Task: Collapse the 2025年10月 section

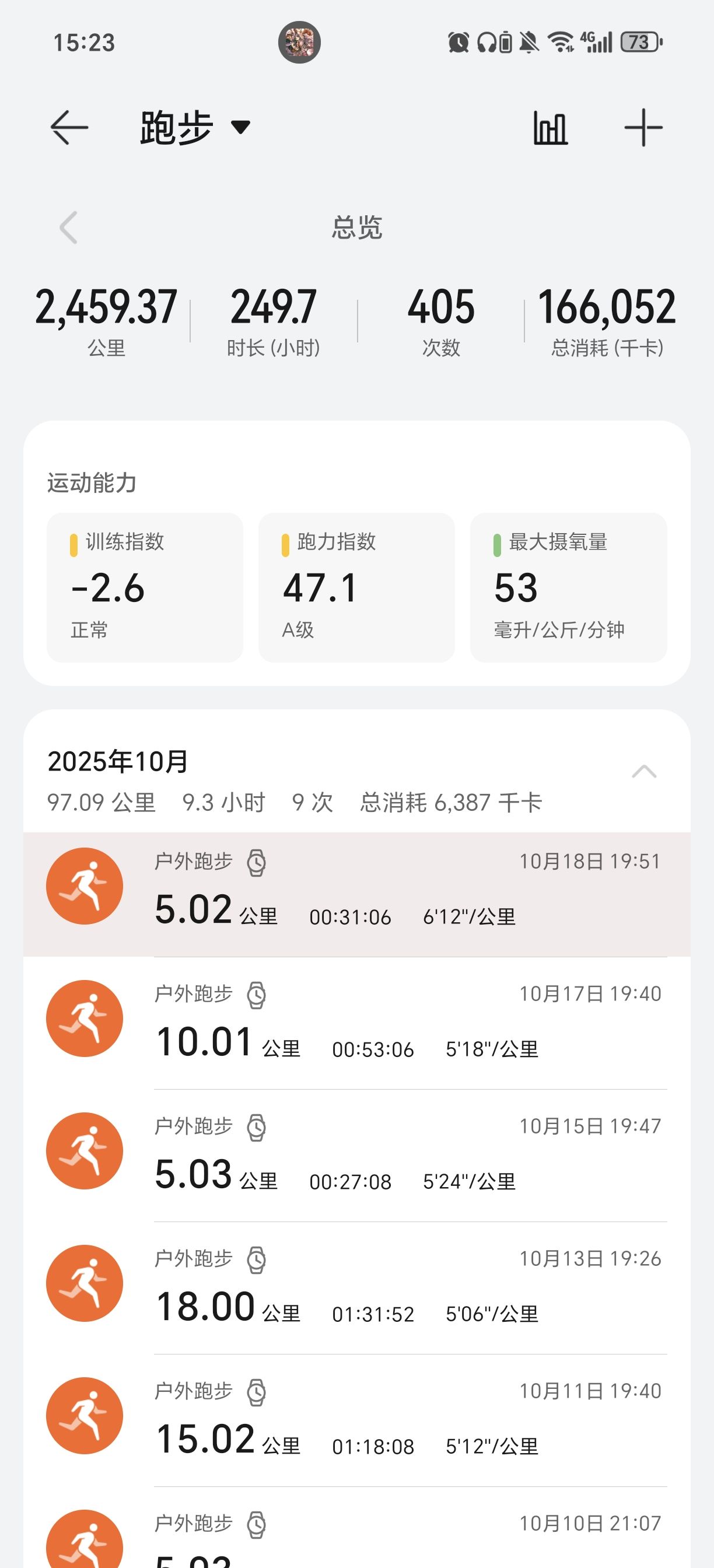Action: (643, 772)
